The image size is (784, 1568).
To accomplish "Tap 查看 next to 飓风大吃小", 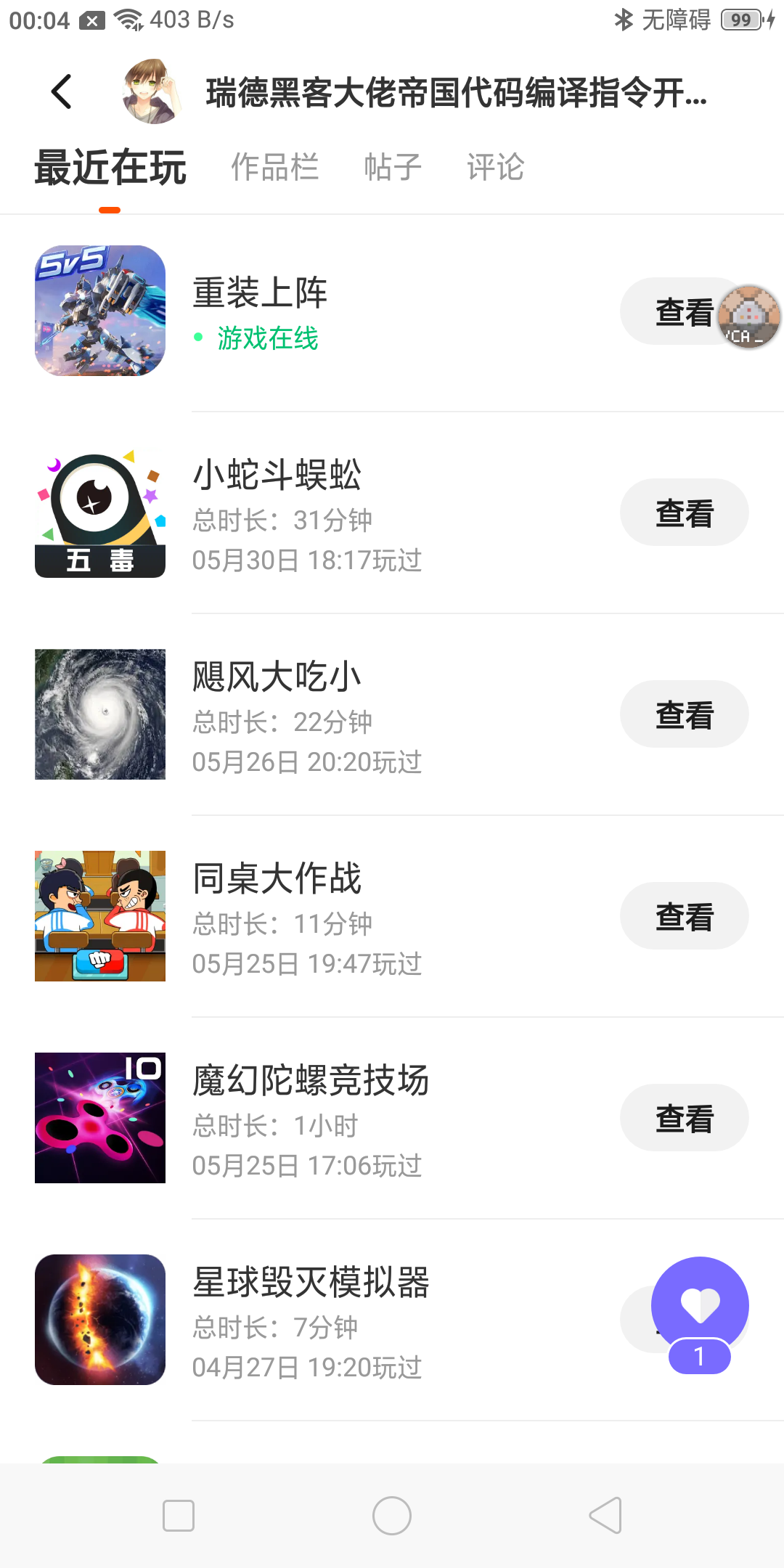I will [684, 714].
